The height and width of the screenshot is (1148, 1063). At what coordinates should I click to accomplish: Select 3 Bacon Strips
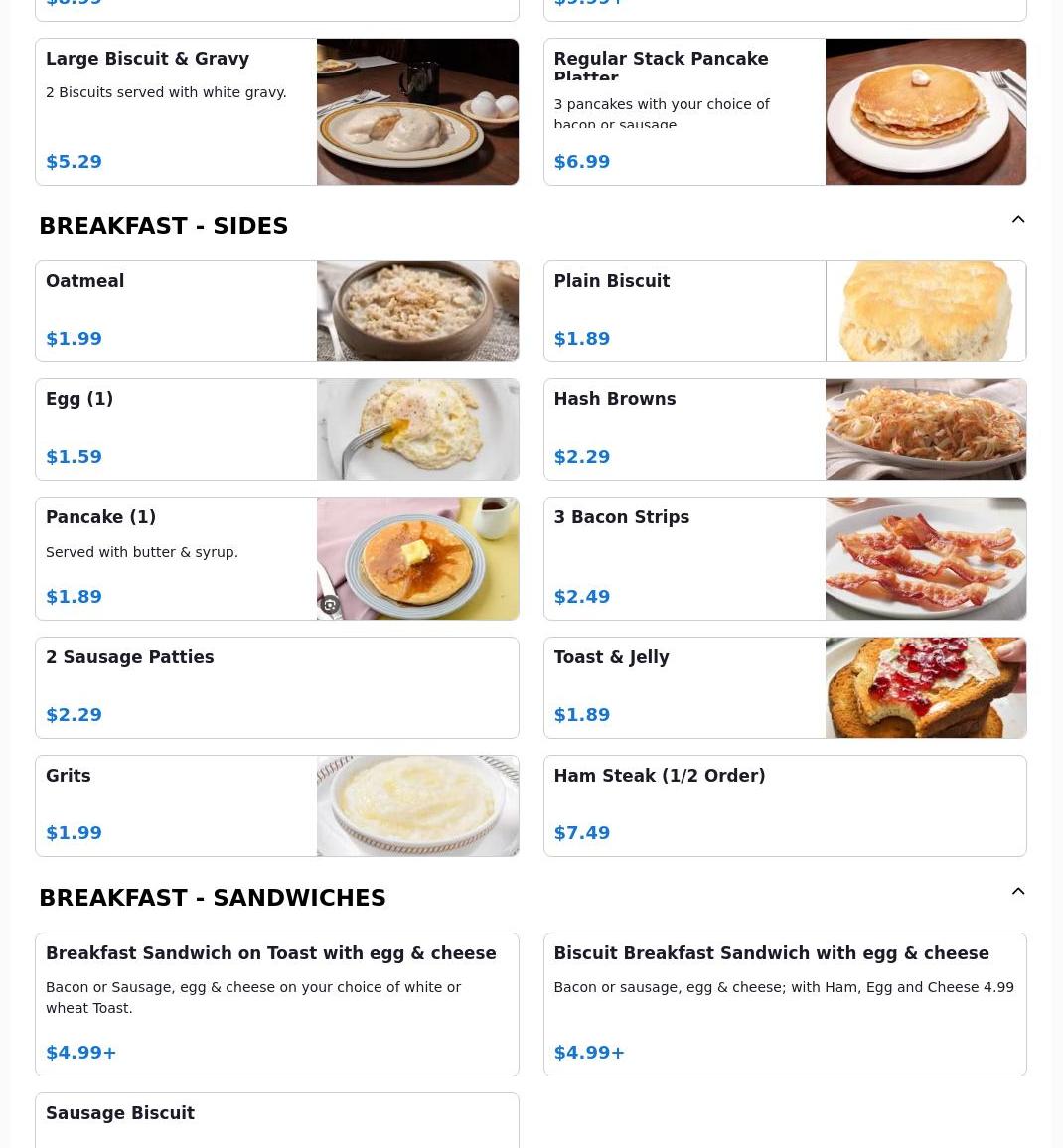pos(785,559)
